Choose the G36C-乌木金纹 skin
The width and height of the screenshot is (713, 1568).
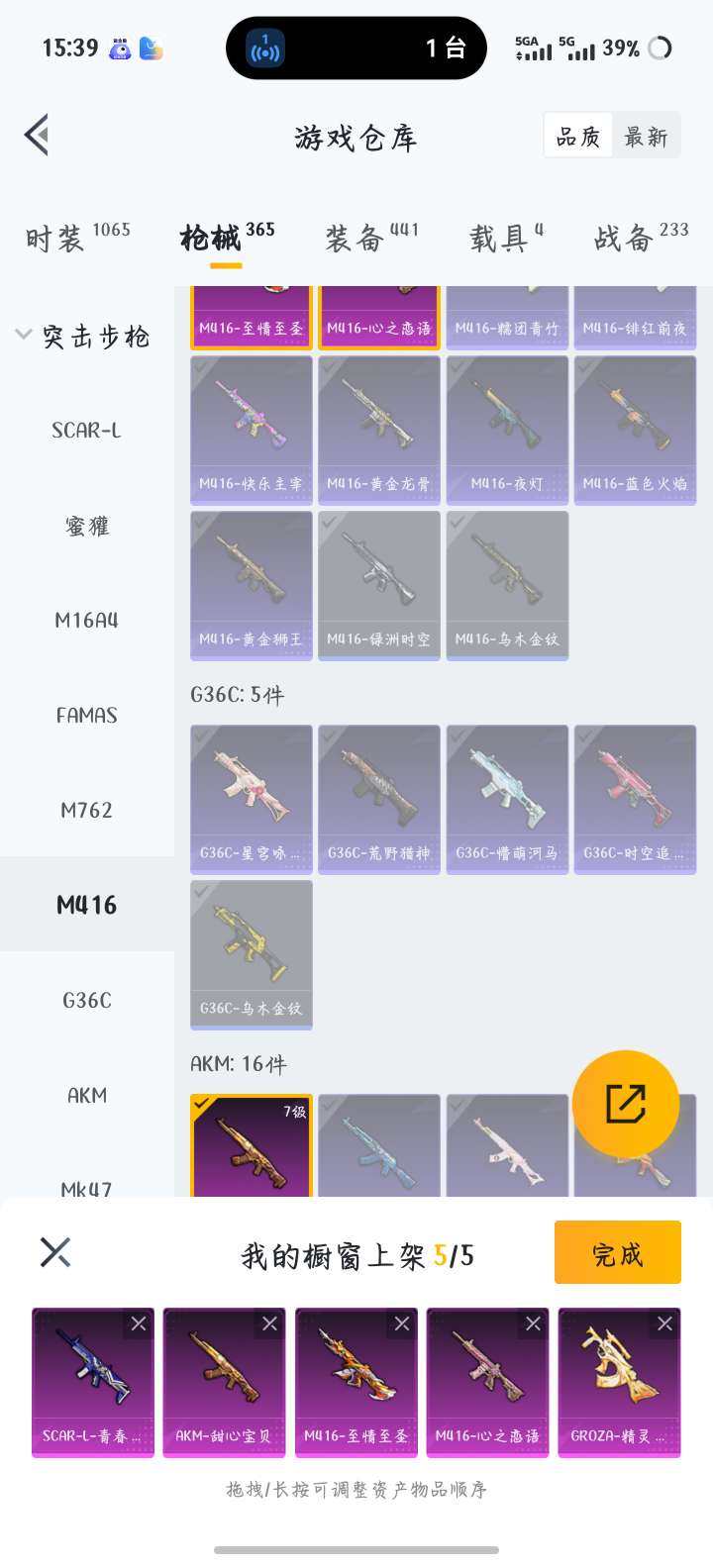click(252, 953)
